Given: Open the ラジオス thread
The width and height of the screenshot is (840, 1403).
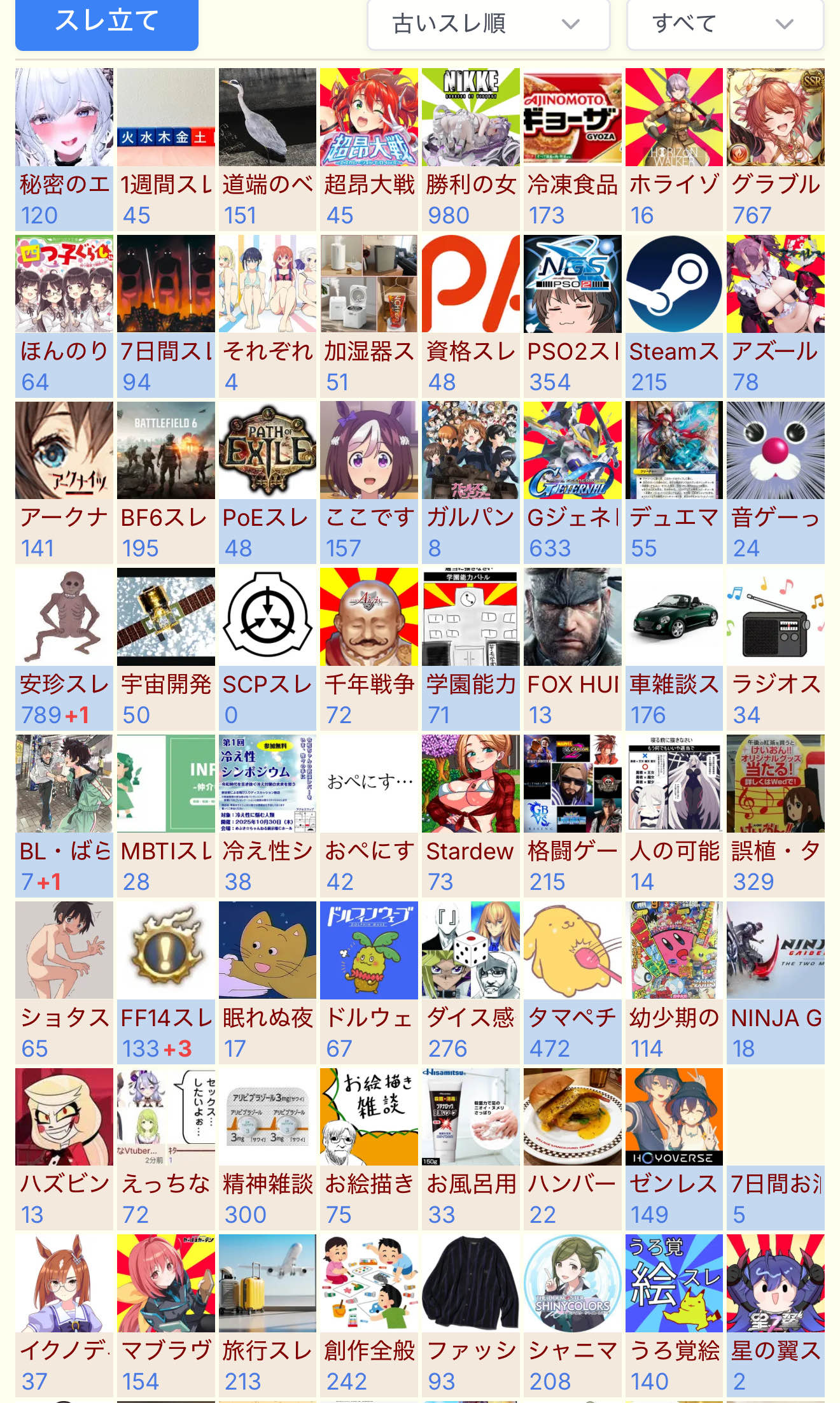Looking at the screenshot, I should coord(775,649).
